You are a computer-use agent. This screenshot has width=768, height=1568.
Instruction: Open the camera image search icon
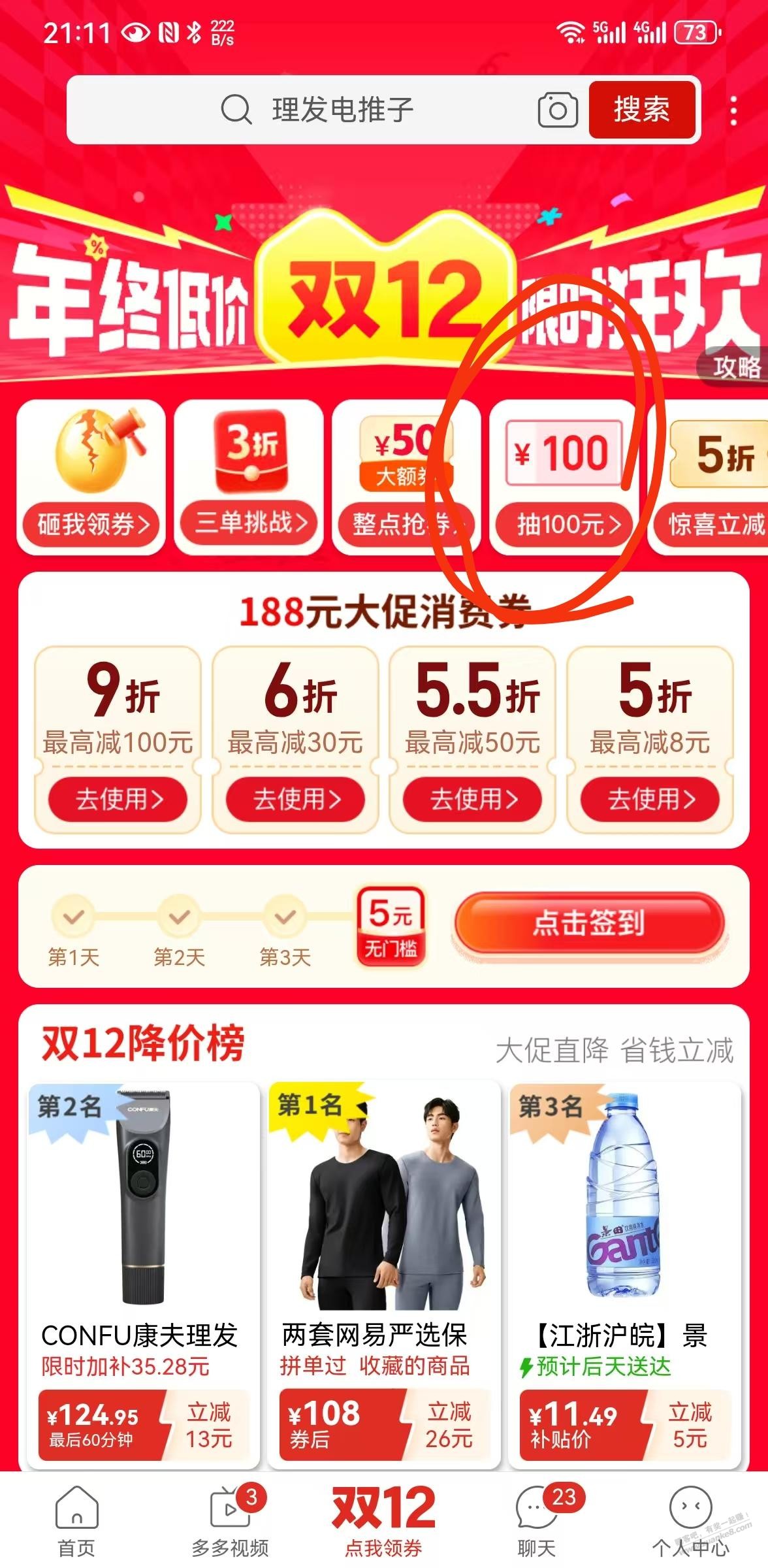(557, 110)
